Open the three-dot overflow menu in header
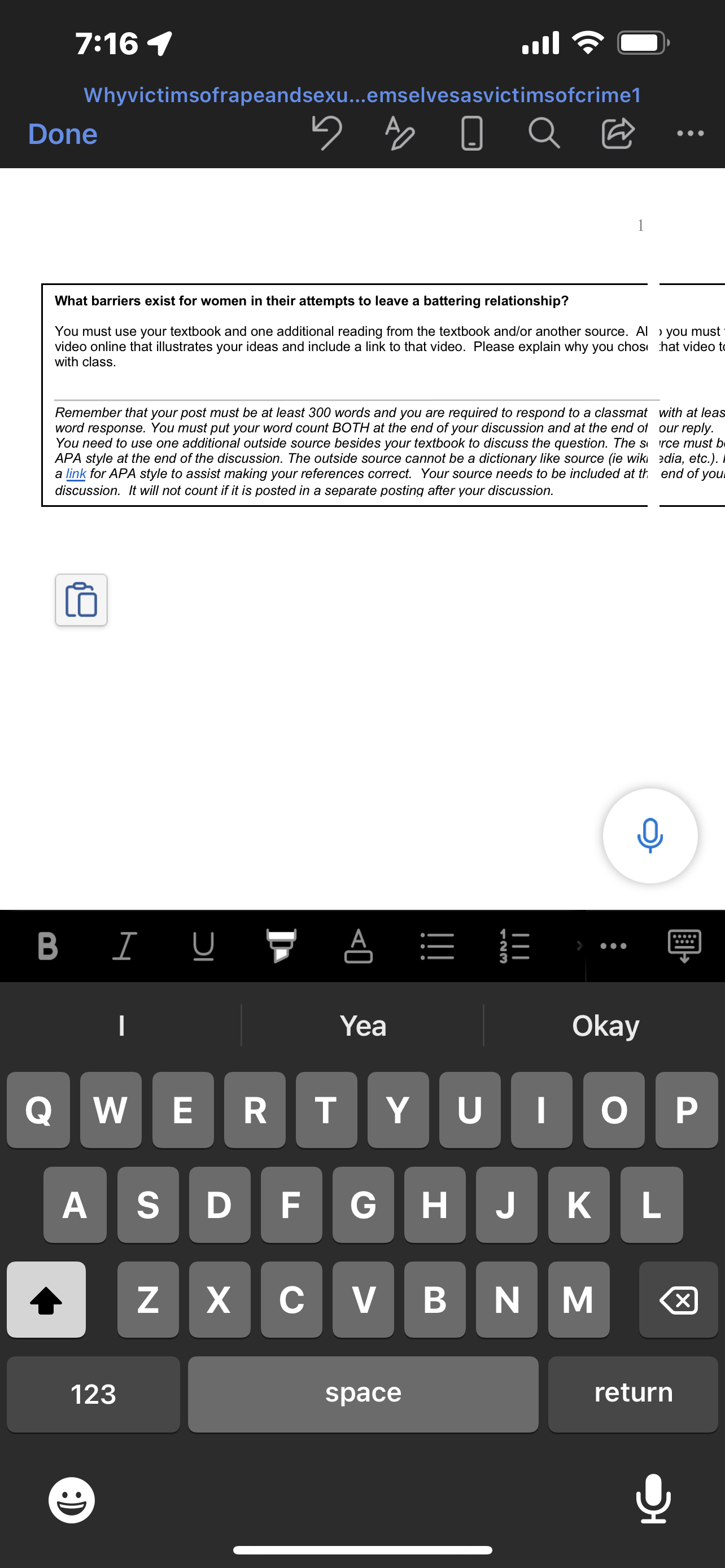Viewport: 725px width, 1568px height. click(x=691, y=133)
